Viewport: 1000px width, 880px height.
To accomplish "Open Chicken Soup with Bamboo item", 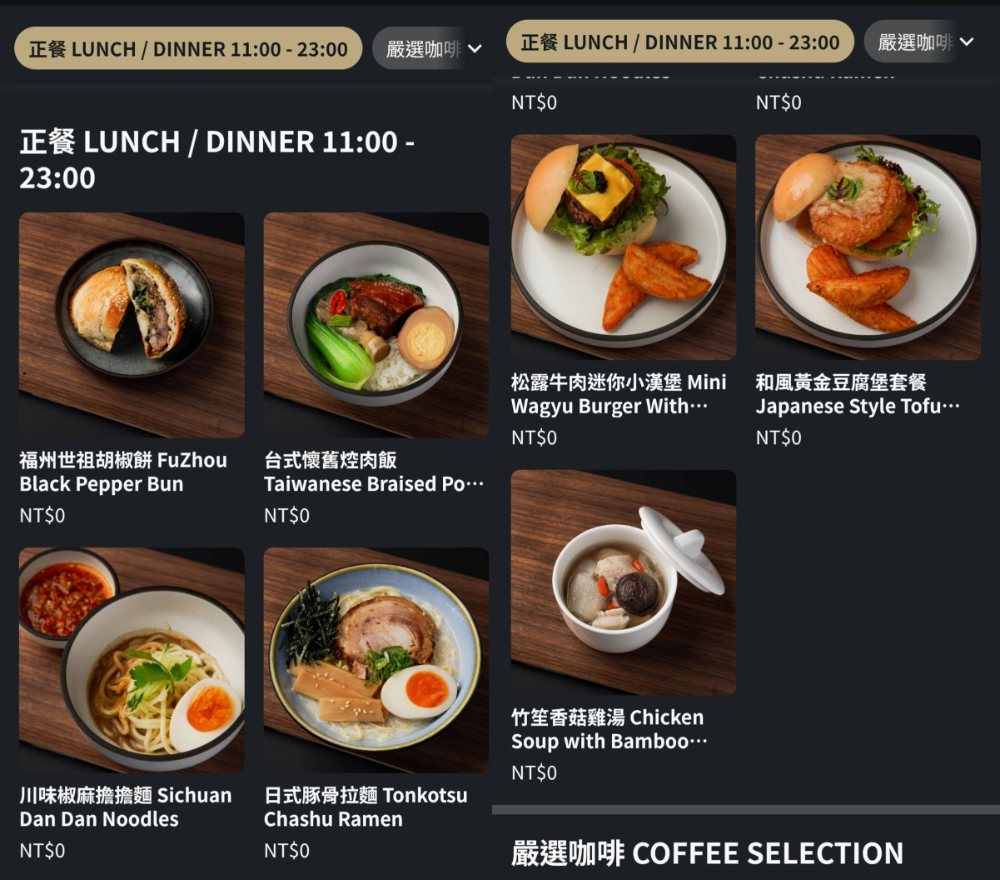I will coord(623,583).
